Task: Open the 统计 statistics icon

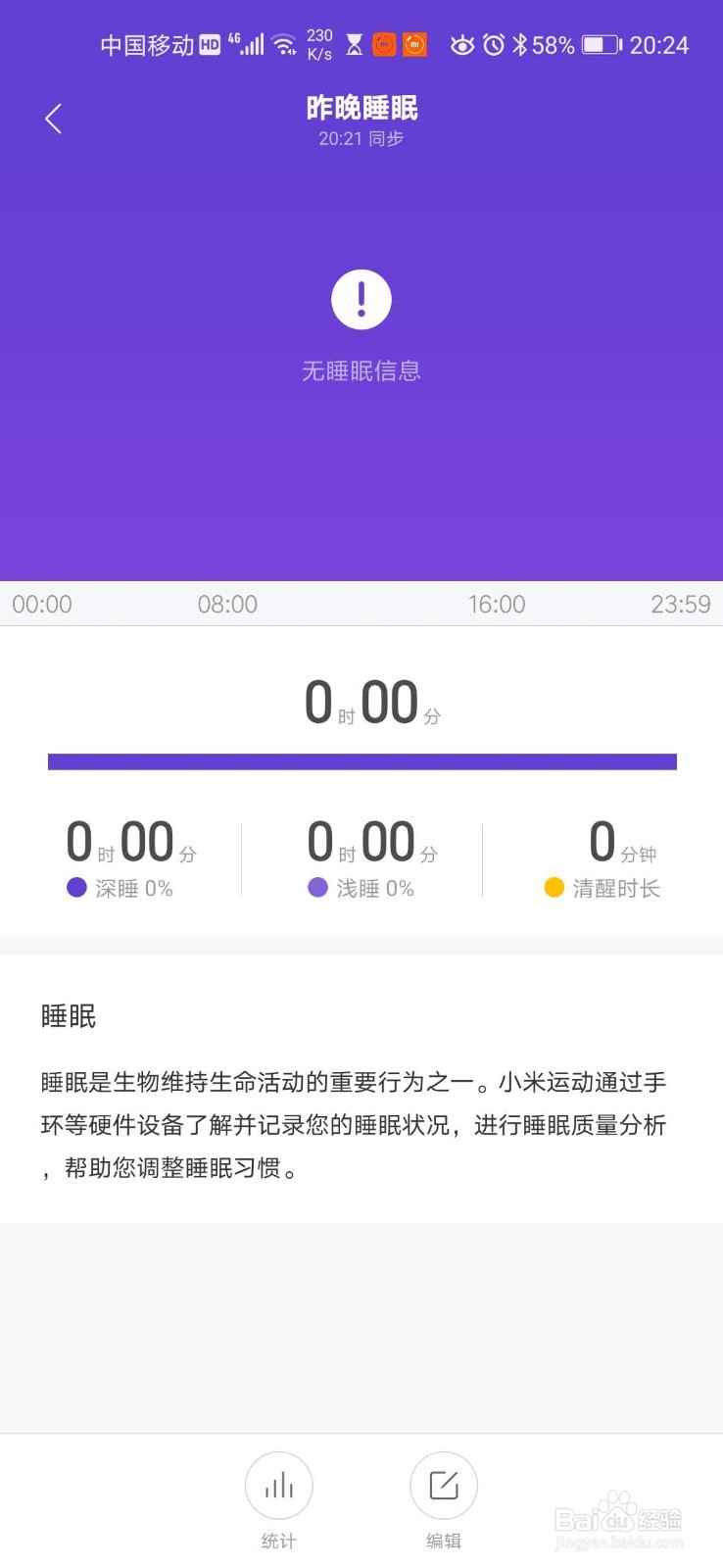Action: tap(278, 1486)
